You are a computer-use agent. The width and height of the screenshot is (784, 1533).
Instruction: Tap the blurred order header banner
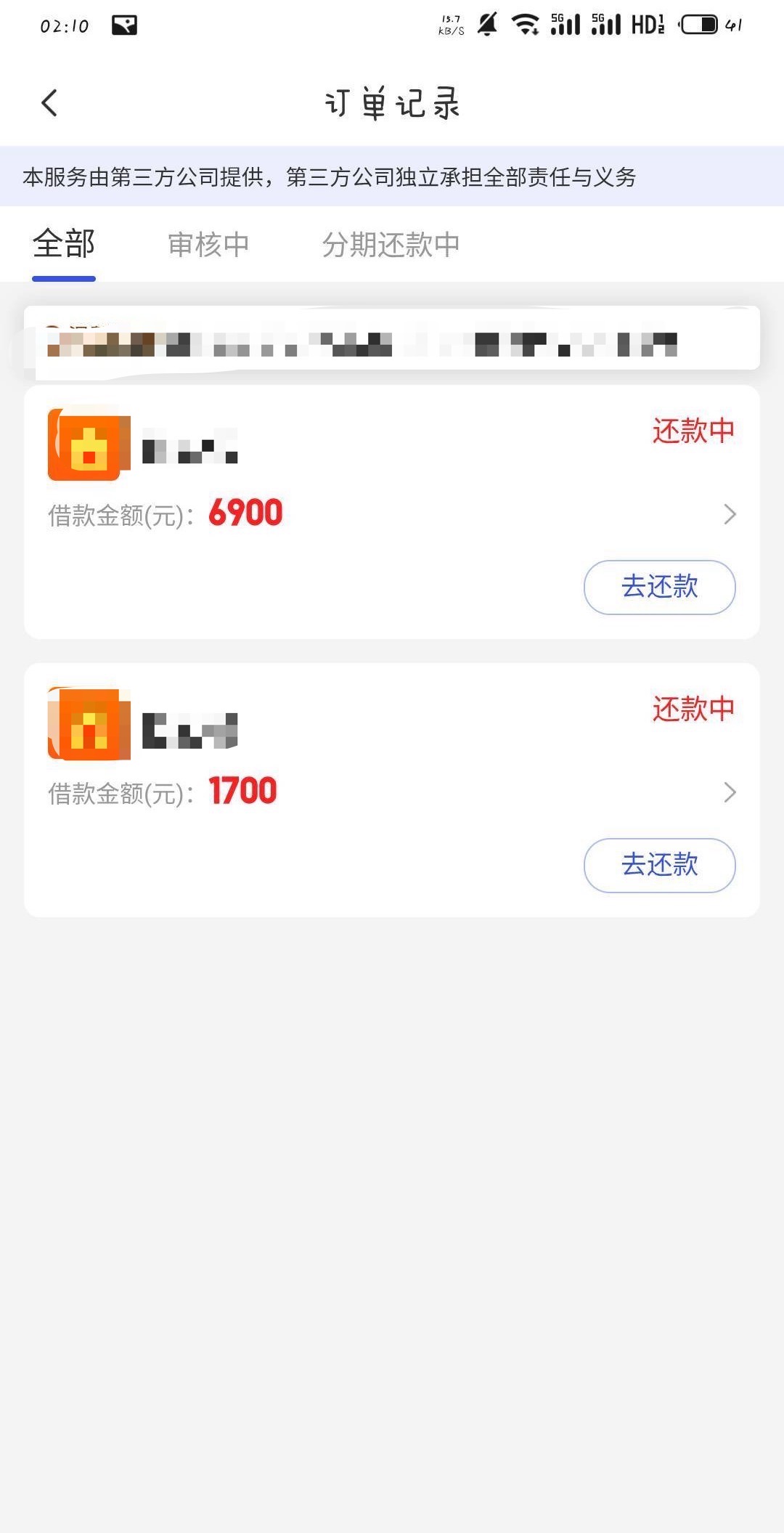point(392,341)
